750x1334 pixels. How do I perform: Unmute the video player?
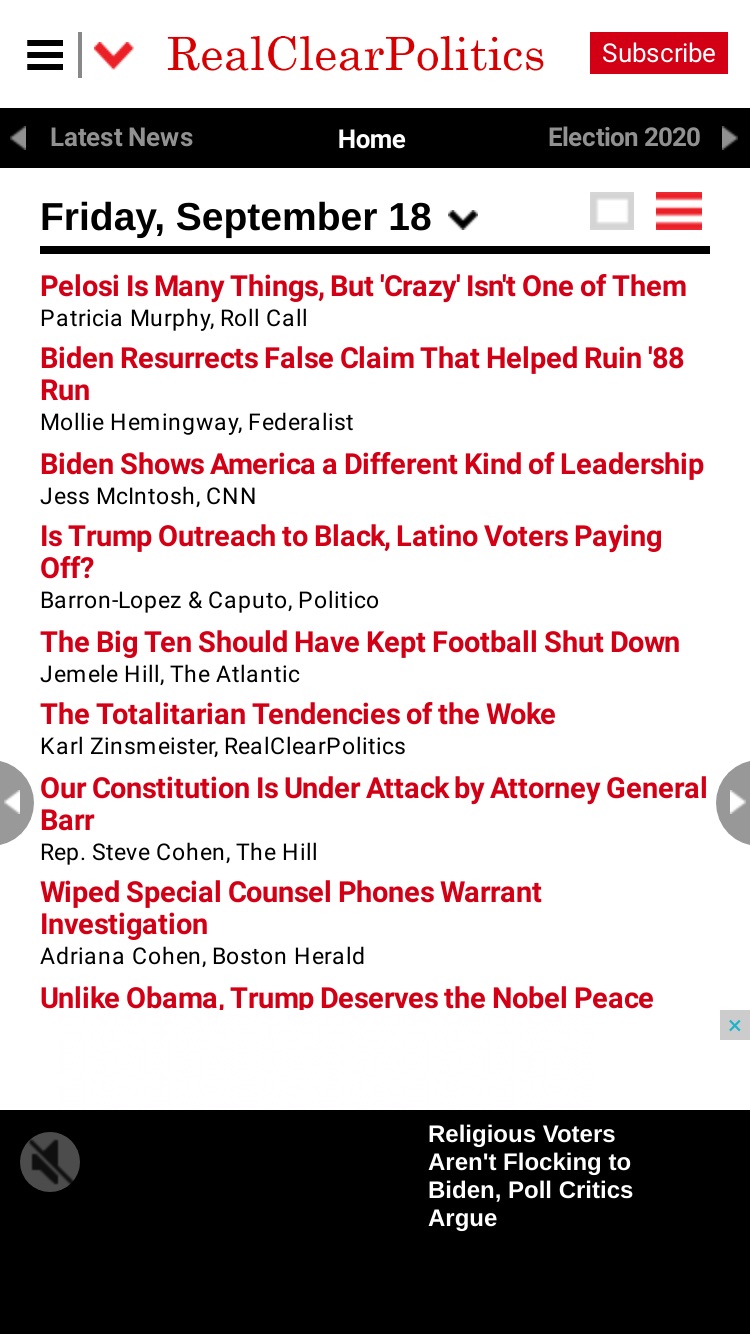[x=50, y=1162]
